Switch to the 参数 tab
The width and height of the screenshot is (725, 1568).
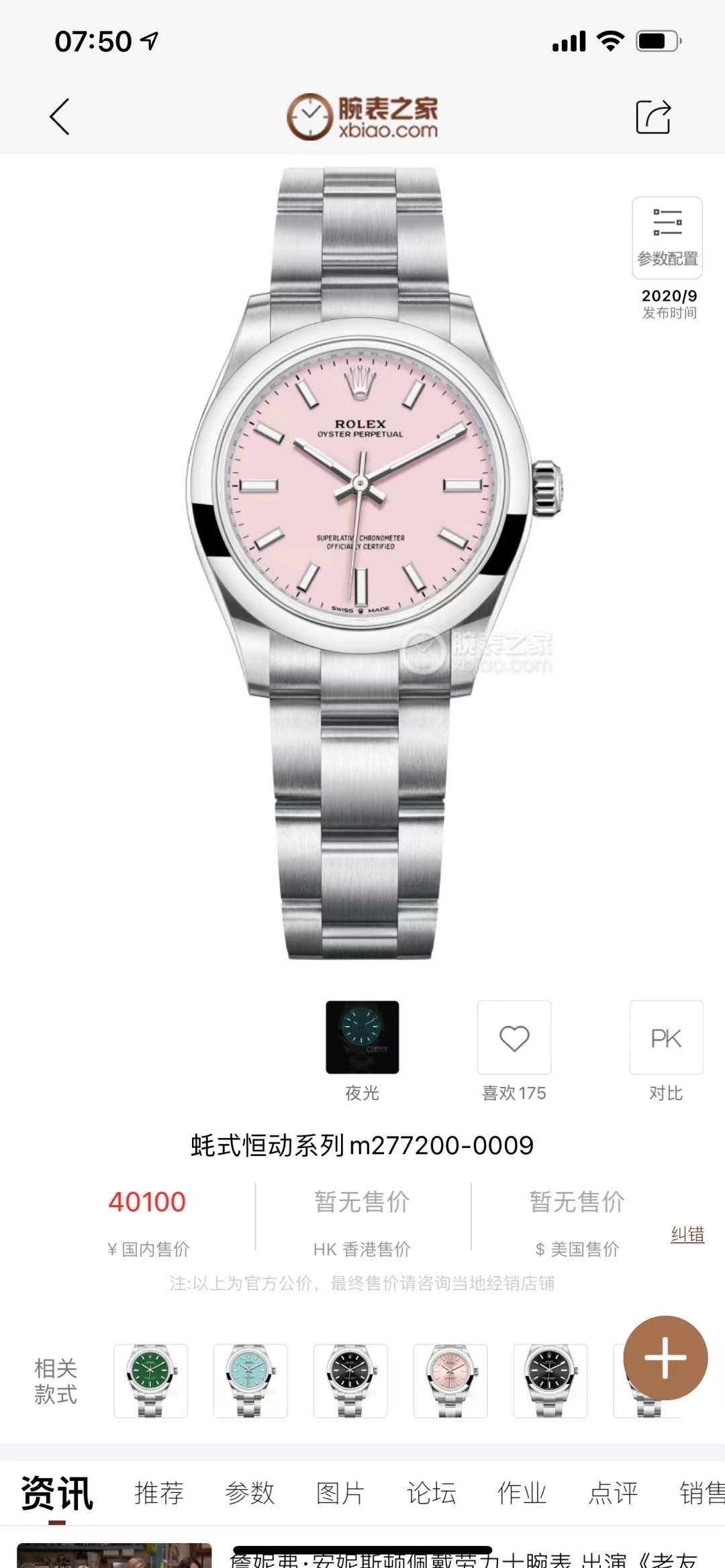pos(250,1493)
